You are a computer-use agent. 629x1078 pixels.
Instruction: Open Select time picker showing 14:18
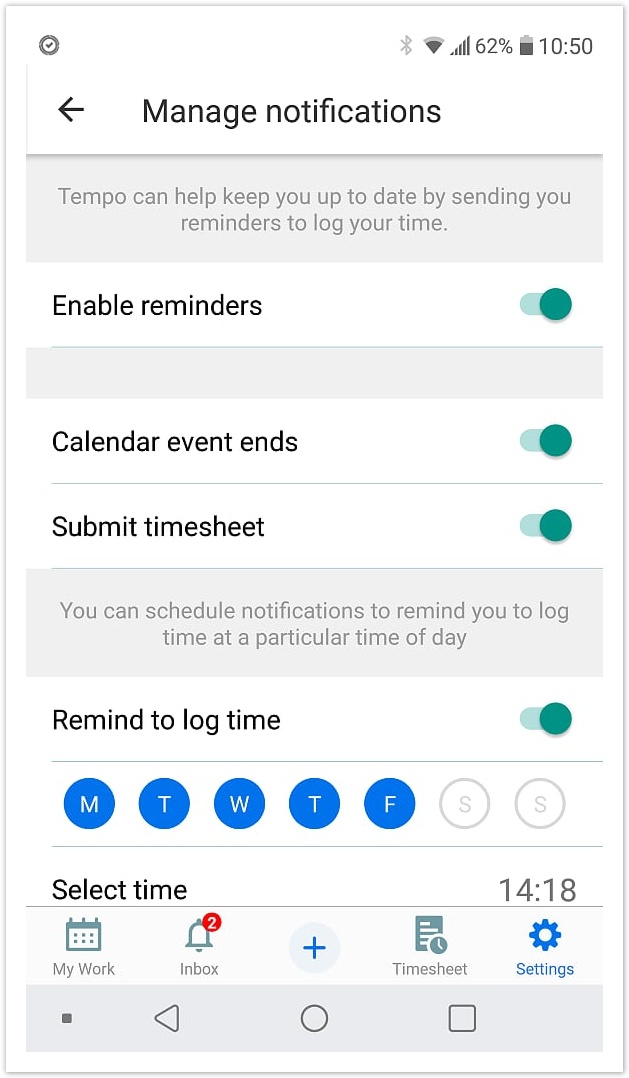(x=537, y=889)
